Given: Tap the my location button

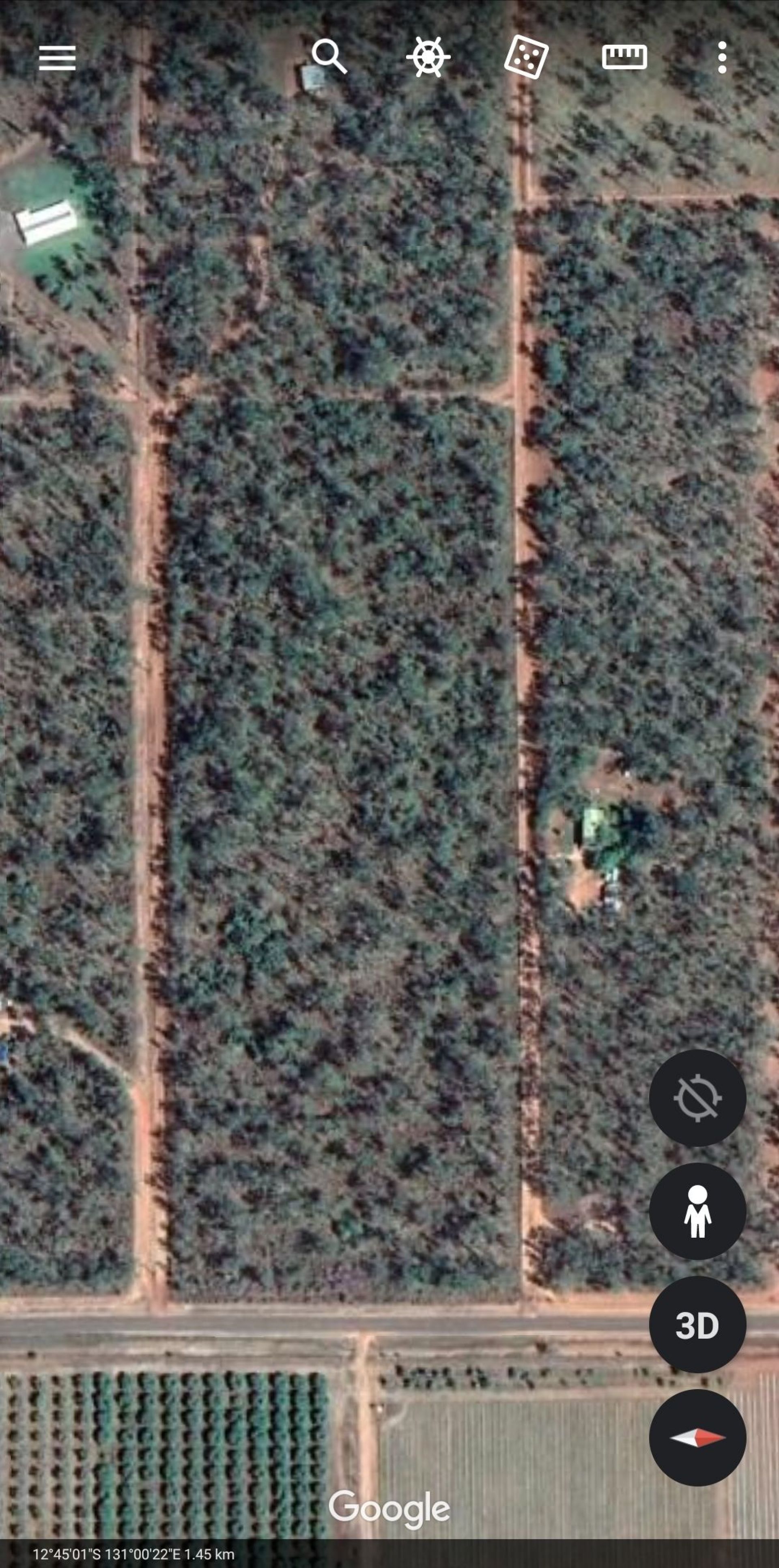Looking at the screenshot, I should pyautogui.click(x=697, y=1098).
